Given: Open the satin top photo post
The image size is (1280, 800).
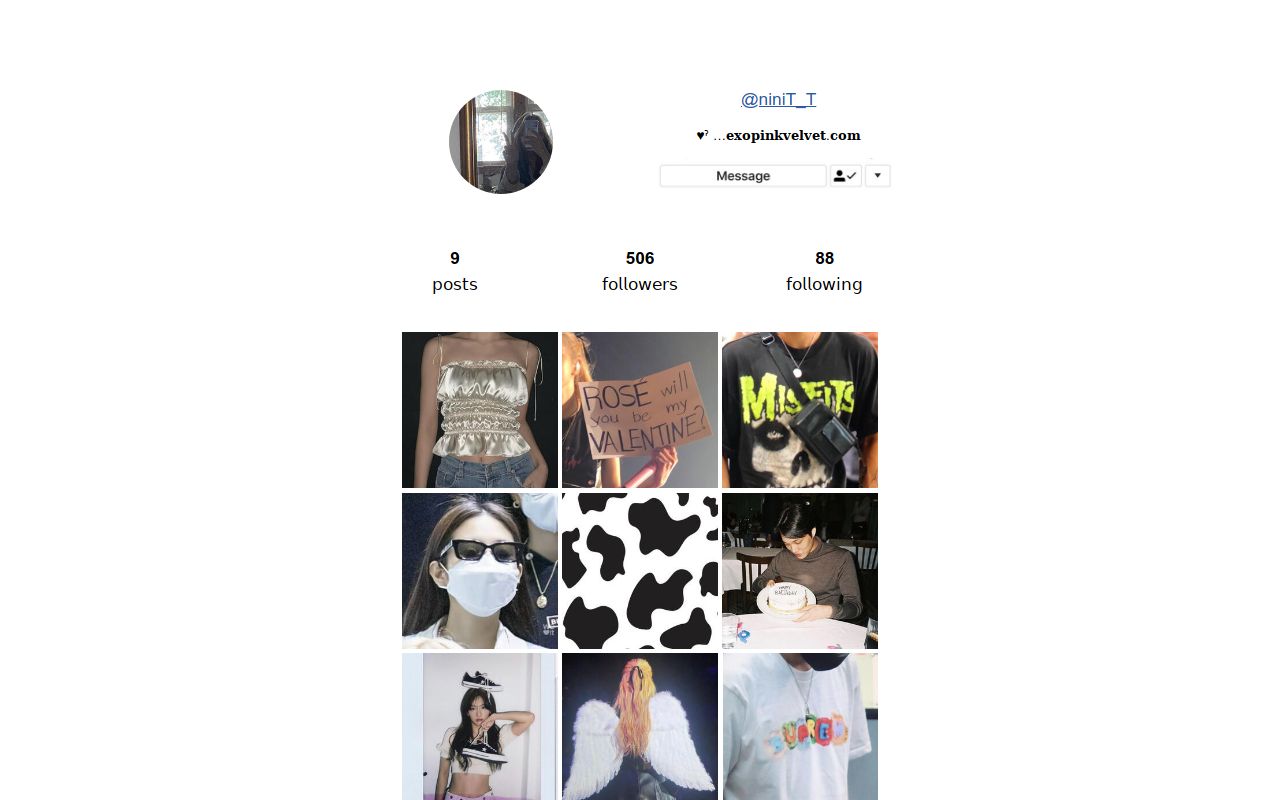Looking at the screenshot, I should coord(480,410).
